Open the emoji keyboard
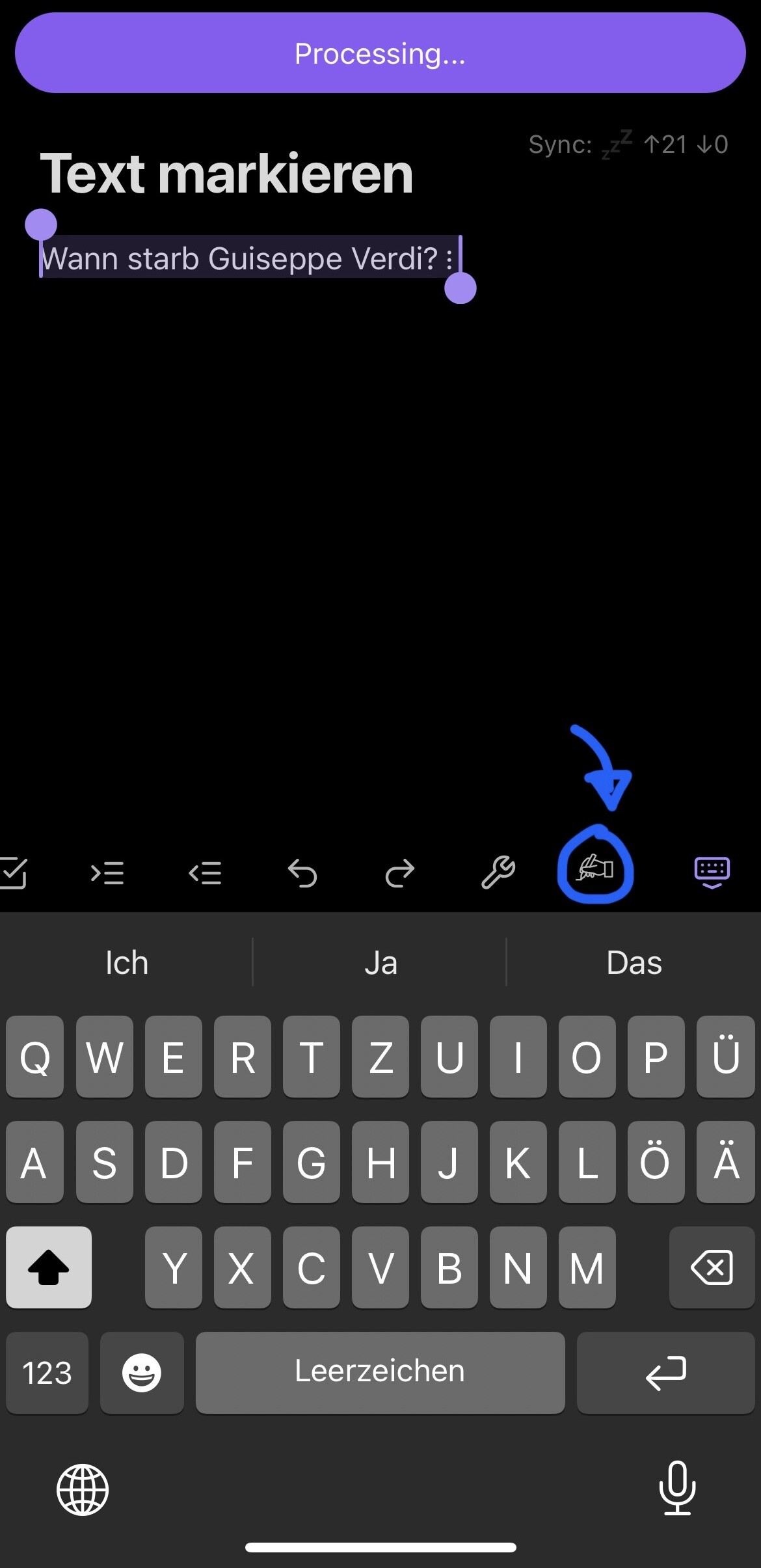 click(x=142, y=1372)
